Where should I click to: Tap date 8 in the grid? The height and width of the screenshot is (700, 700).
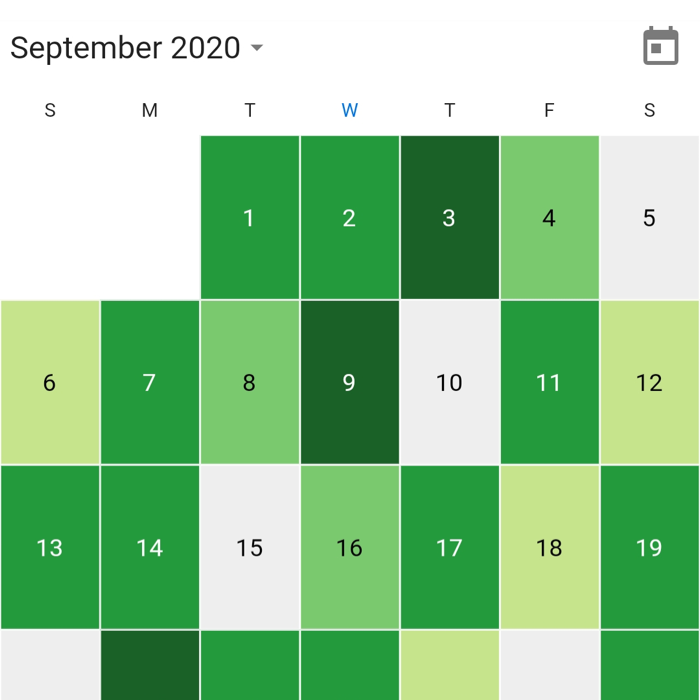(250, 382)
